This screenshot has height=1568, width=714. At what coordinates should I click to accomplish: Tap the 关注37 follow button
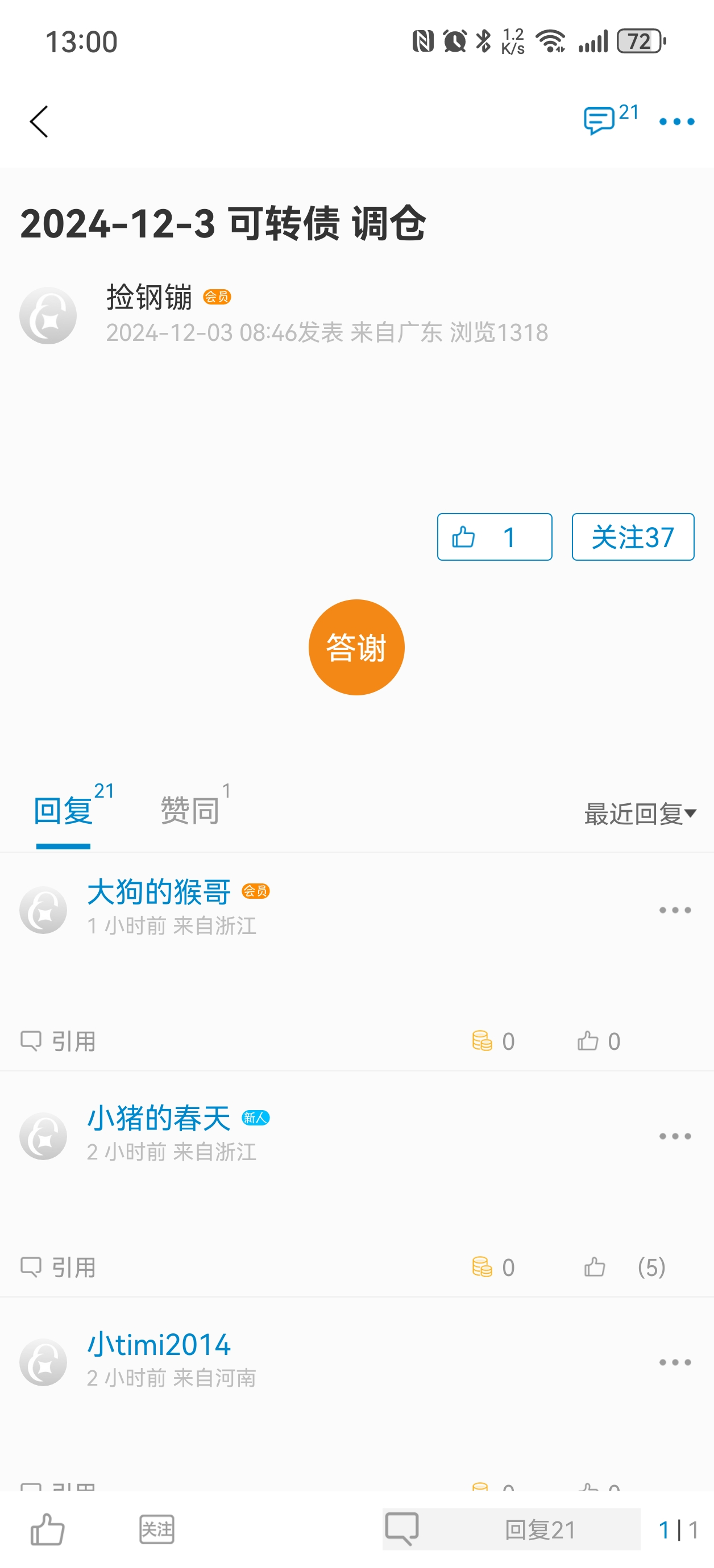point(632,537)
